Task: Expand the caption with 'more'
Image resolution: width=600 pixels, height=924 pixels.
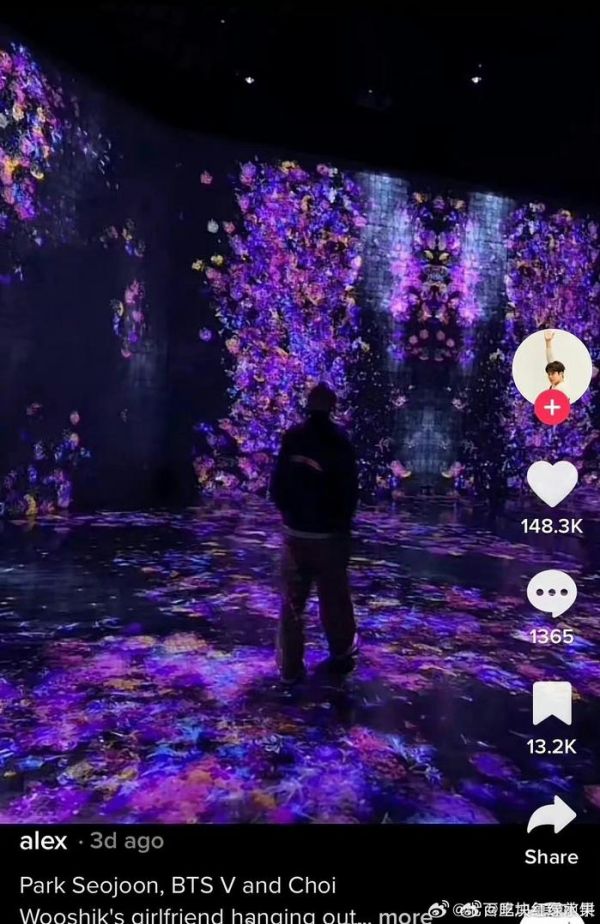Action: pos(406,915)
